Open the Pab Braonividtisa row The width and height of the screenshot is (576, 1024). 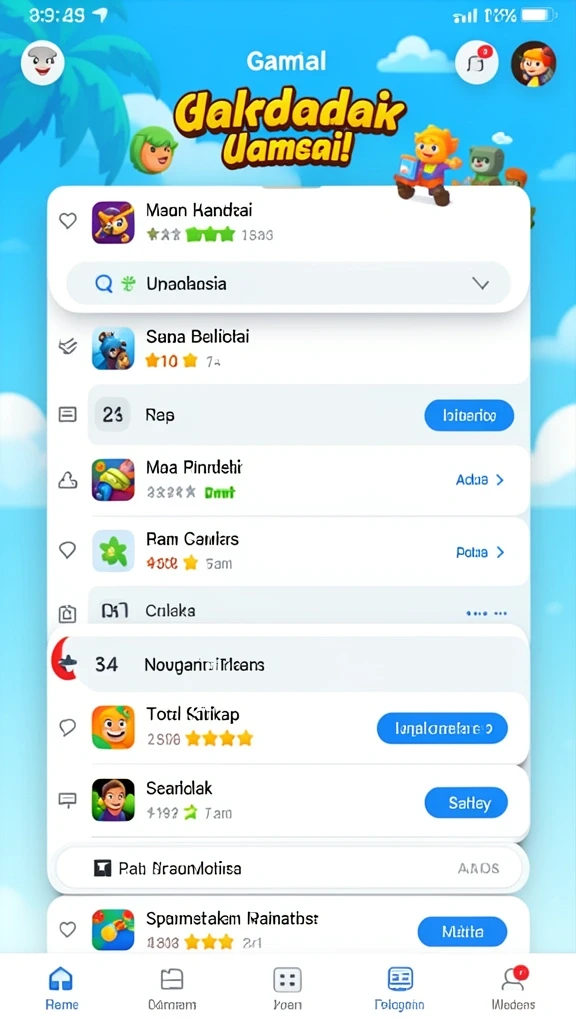[x=288, y=868]
